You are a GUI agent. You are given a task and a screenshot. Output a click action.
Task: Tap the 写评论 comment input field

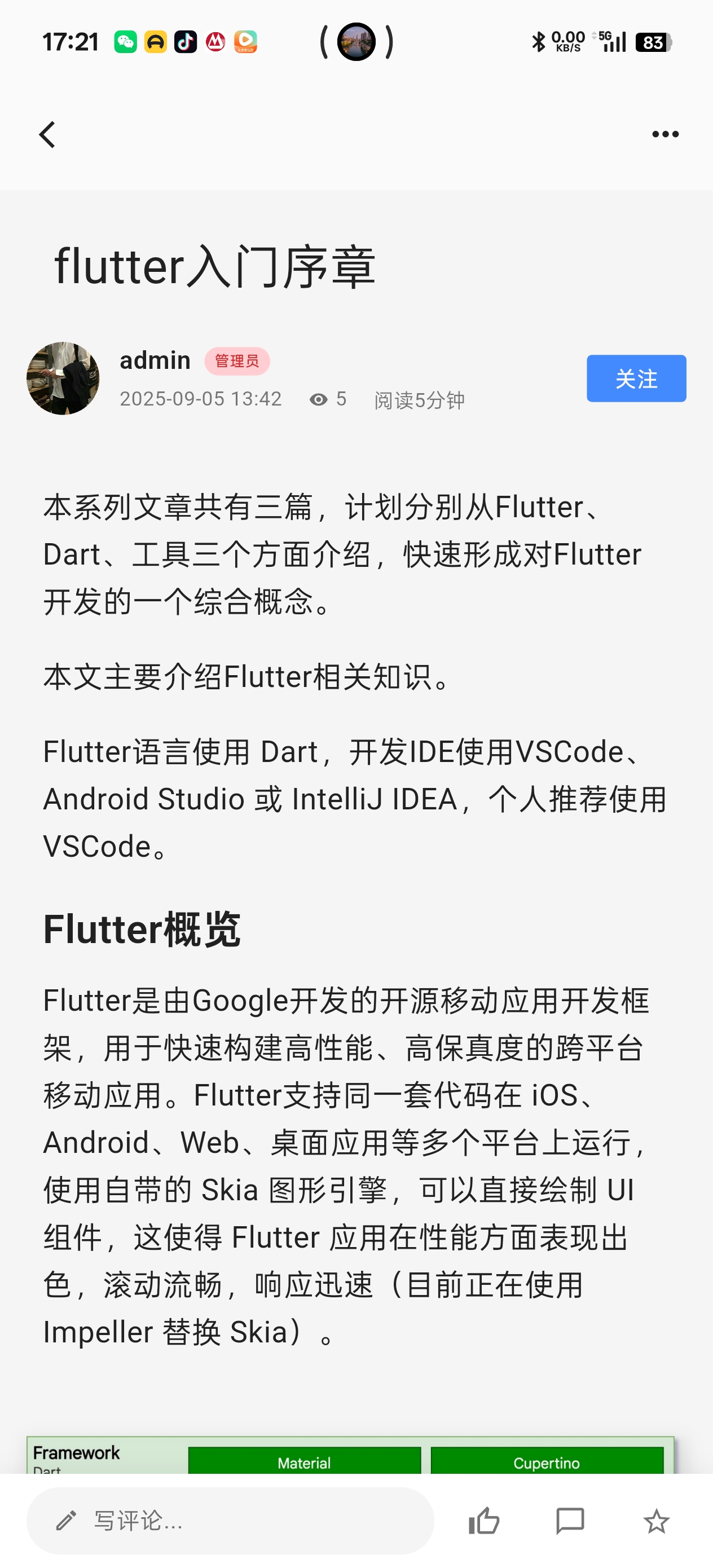230,1521
